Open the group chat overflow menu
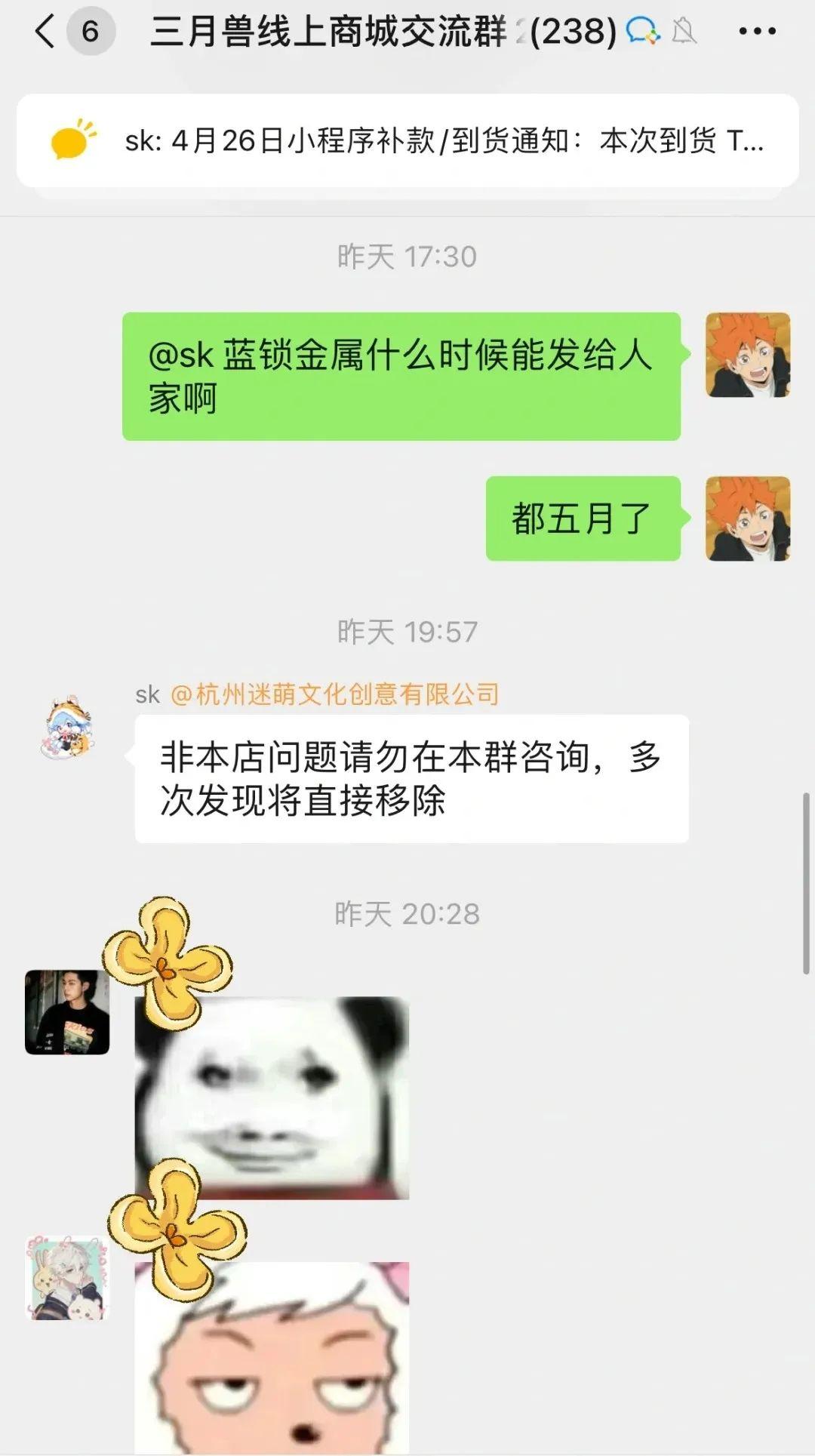 (x=757, y=32)
